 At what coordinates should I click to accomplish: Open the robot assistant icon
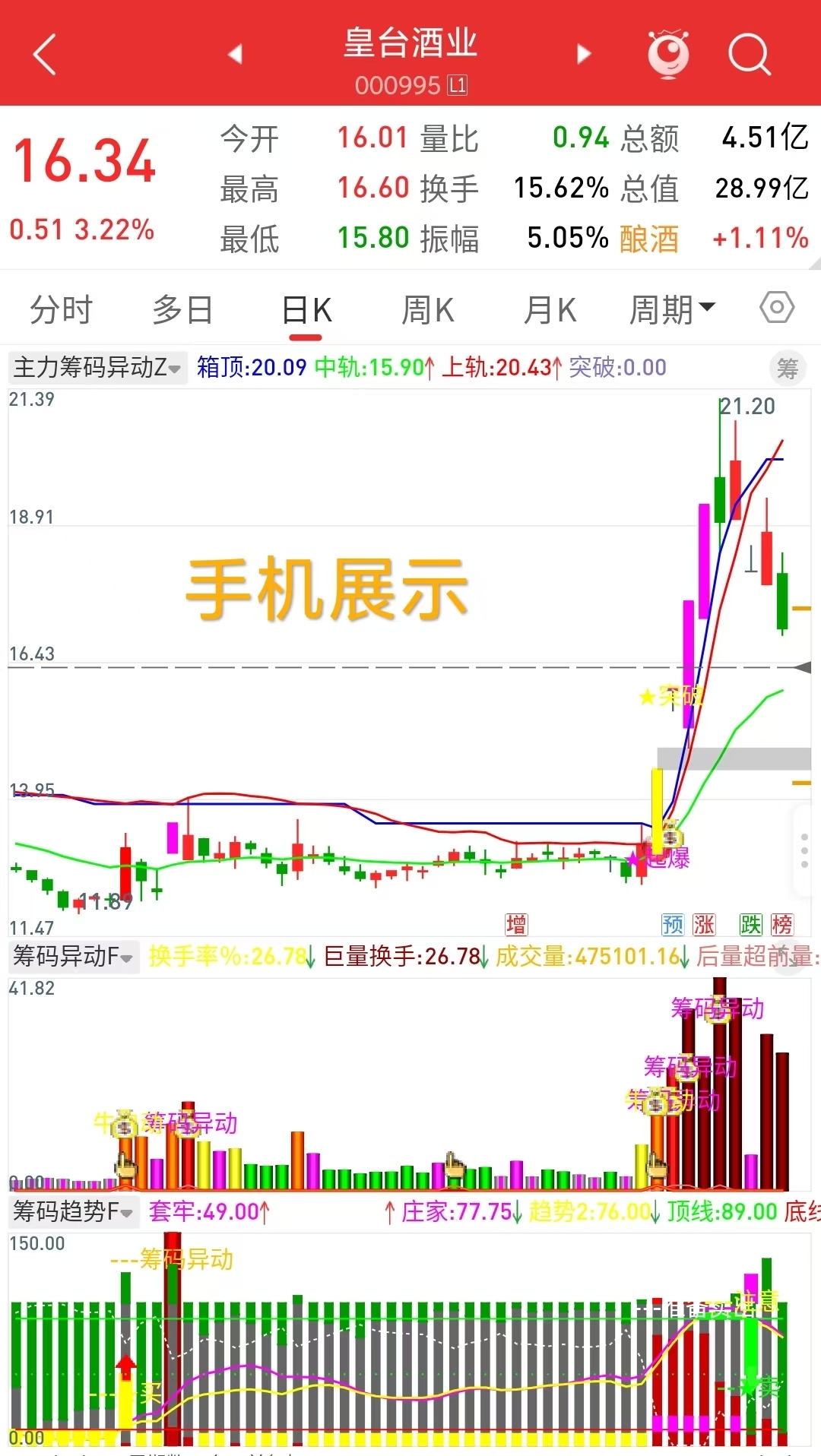667,54
